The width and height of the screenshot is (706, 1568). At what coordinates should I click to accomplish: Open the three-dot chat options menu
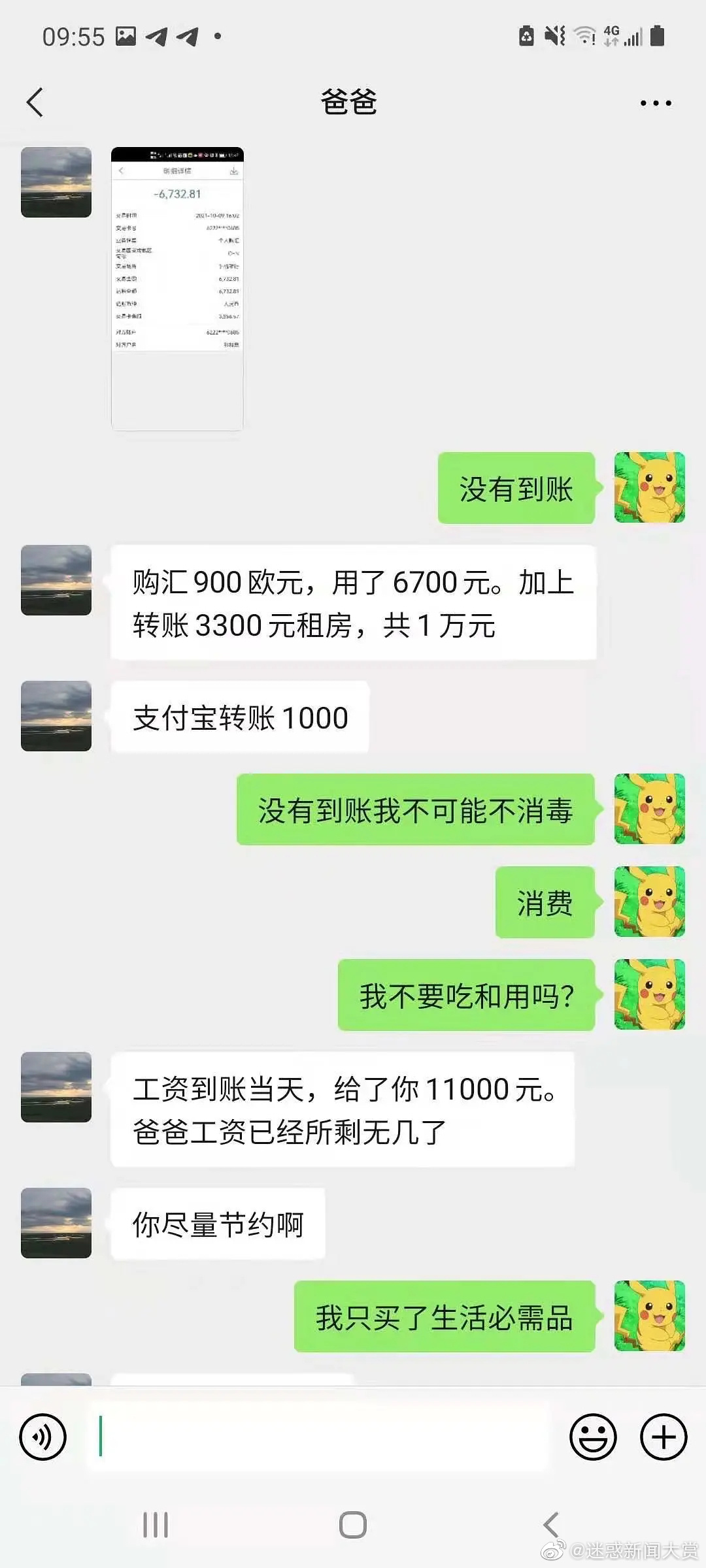tap(655, 103)
